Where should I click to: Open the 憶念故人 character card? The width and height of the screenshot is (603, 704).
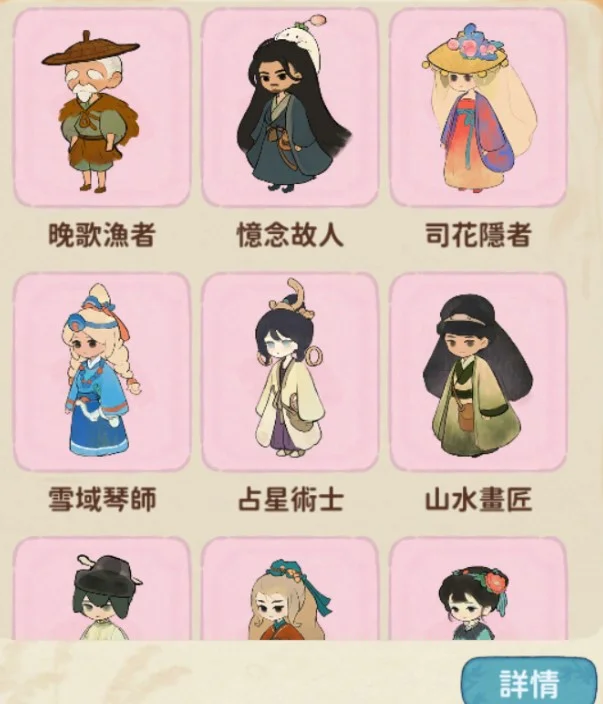[x=290, y=108]
